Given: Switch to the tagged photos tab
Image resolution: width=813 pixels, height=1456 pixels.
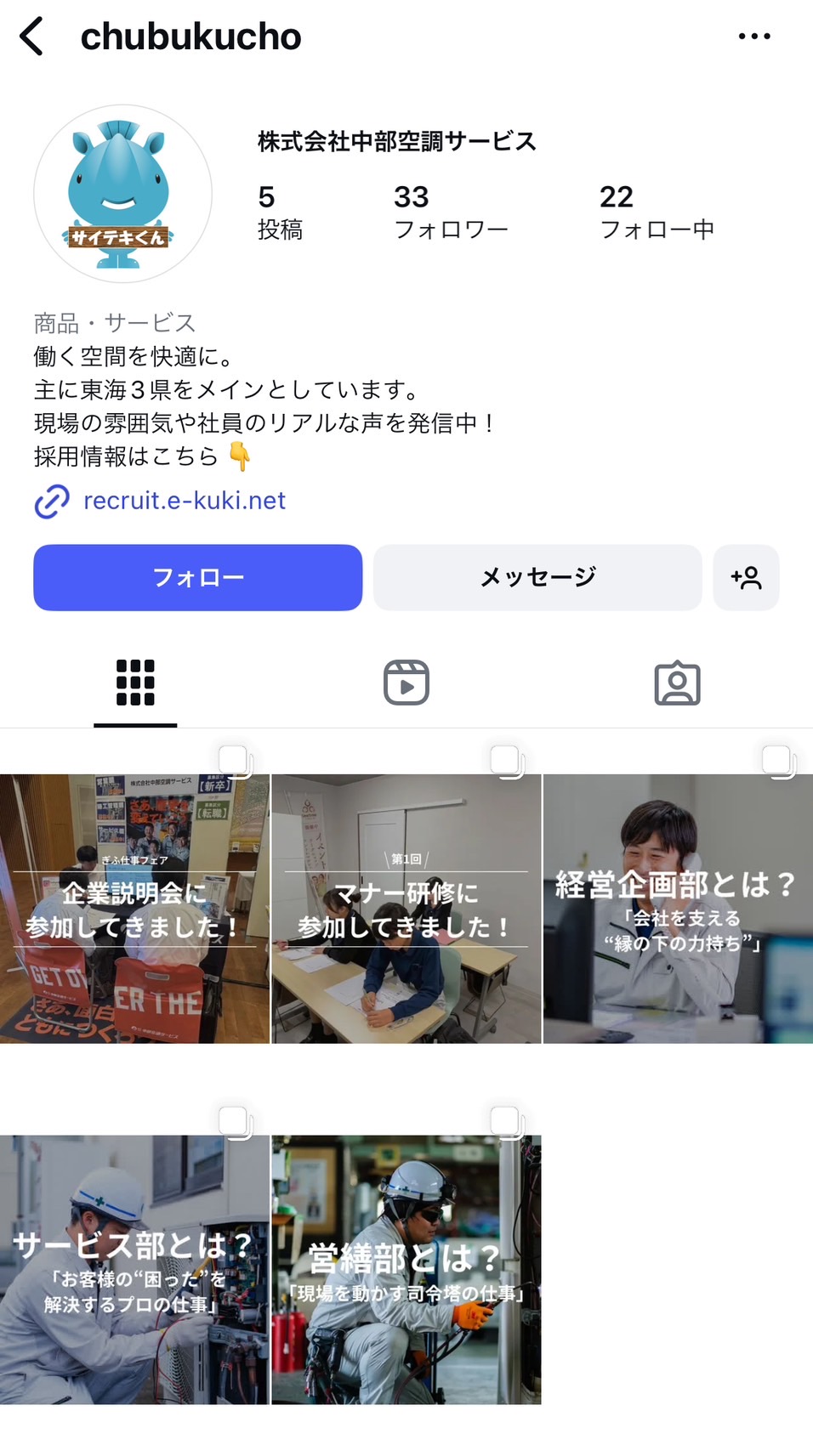Looking at the screenshot, I should click(677, 683).
